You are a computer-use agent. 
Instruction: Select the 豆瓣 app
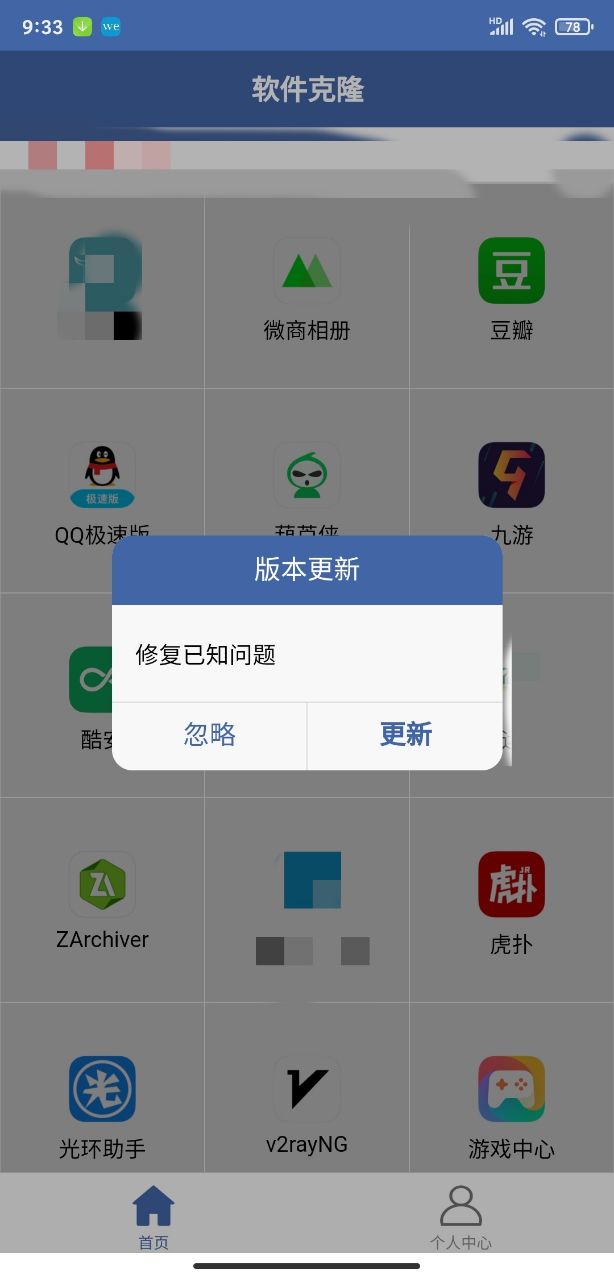click(511, 290)
